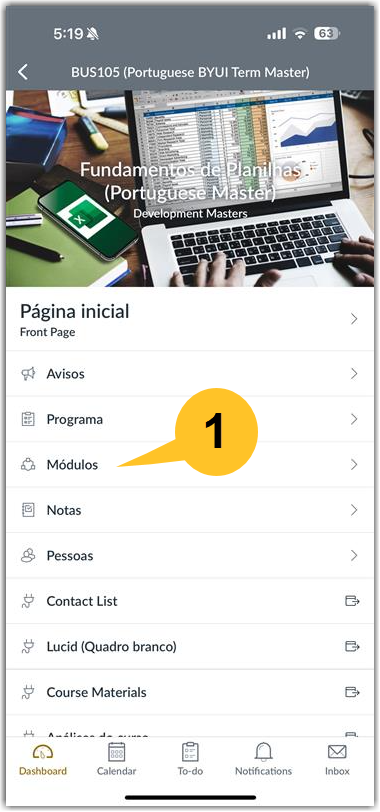
Task: Open the Página inicial front page
Action: [x=190, y=318]
